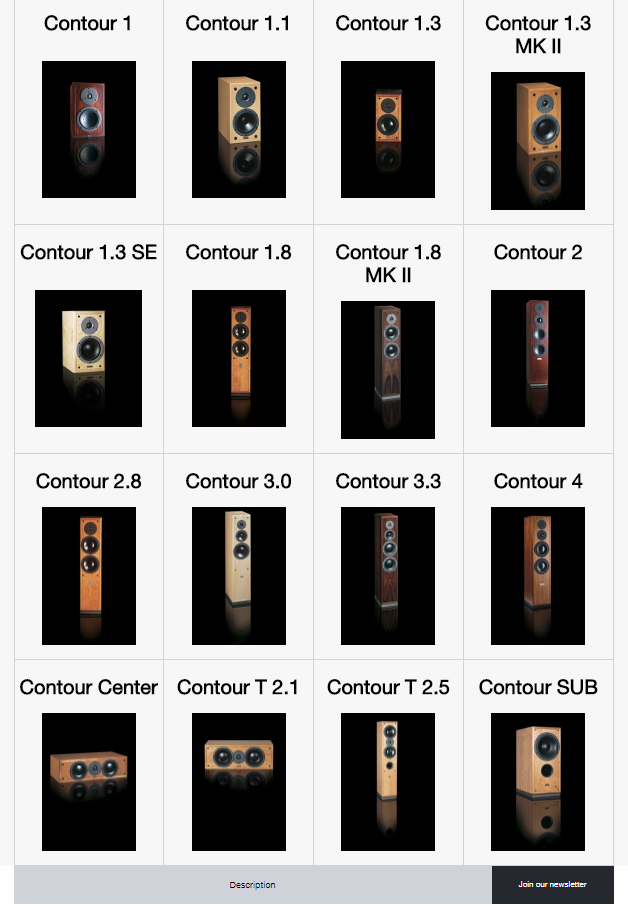Viewport: 628px width, 906px height.
Task: Open the Contour 2.8 tile
Action: click(x=89, y=575)
